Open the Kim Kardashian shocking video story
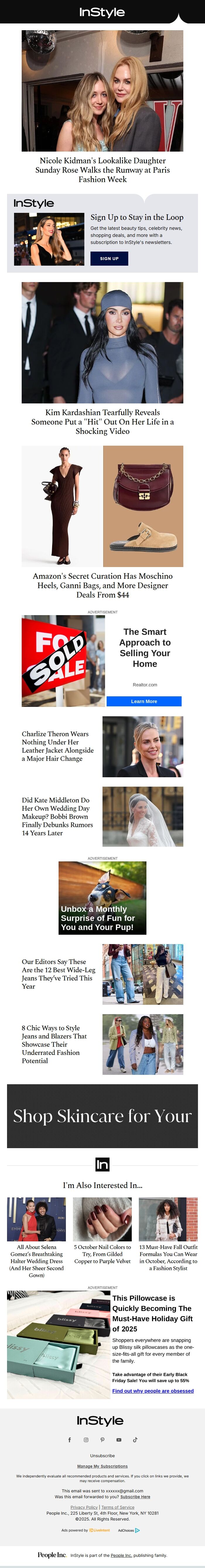 pyautogui.click(x=102, y=421)
